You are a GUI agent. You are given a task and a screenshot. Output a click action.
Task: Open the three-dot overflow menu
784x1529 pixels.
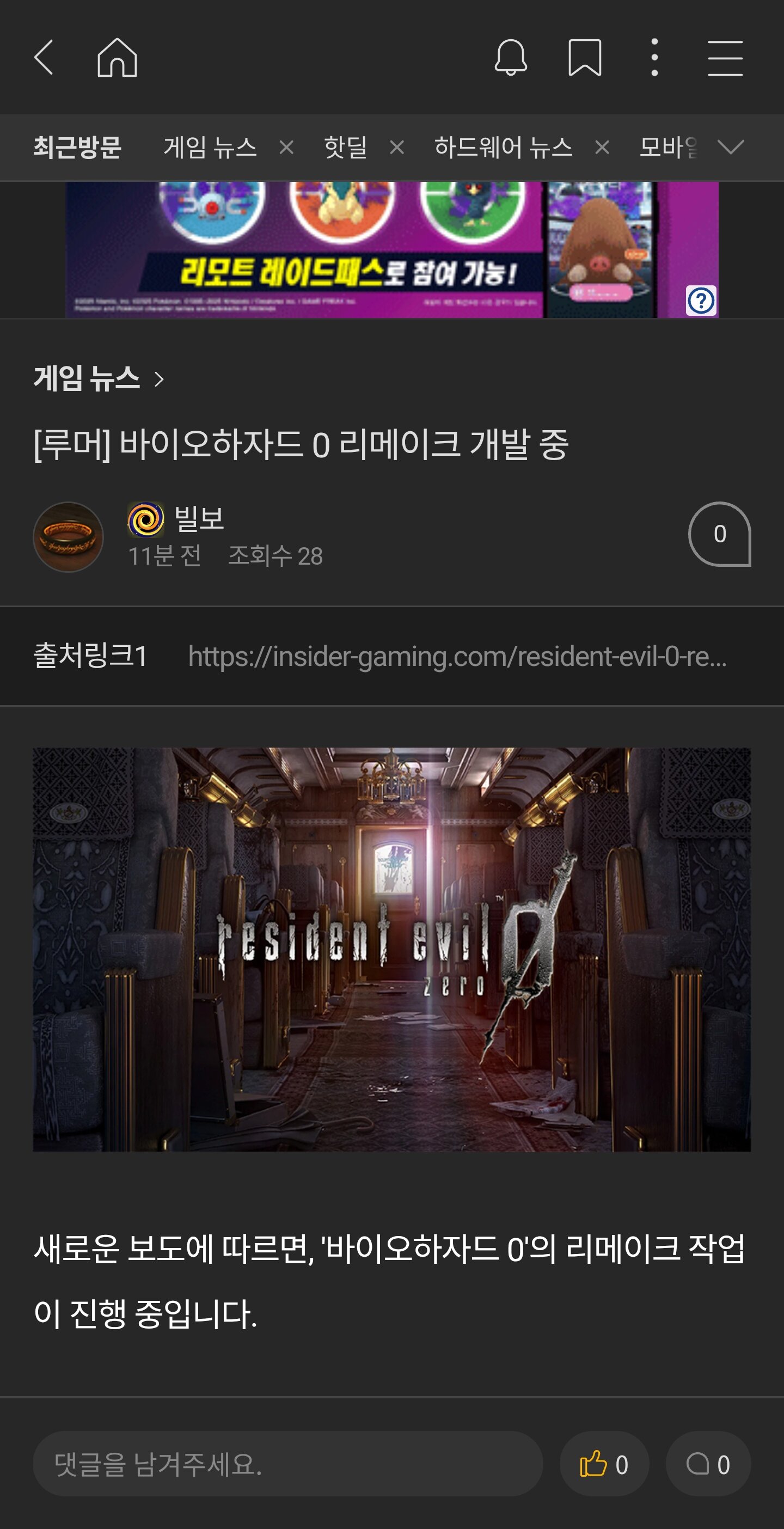pos(654,58)
